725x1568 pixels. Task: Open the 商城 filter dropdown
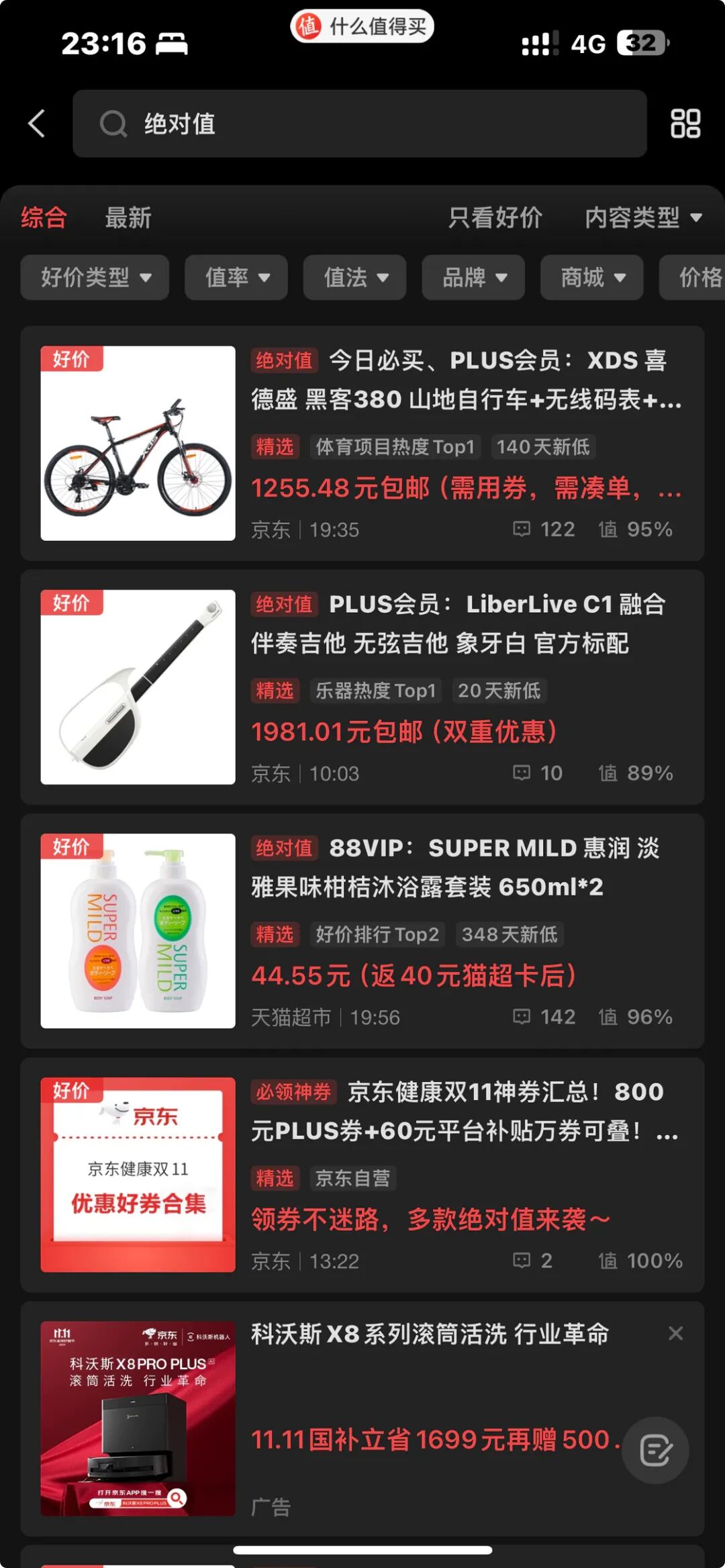pos(592,277)
